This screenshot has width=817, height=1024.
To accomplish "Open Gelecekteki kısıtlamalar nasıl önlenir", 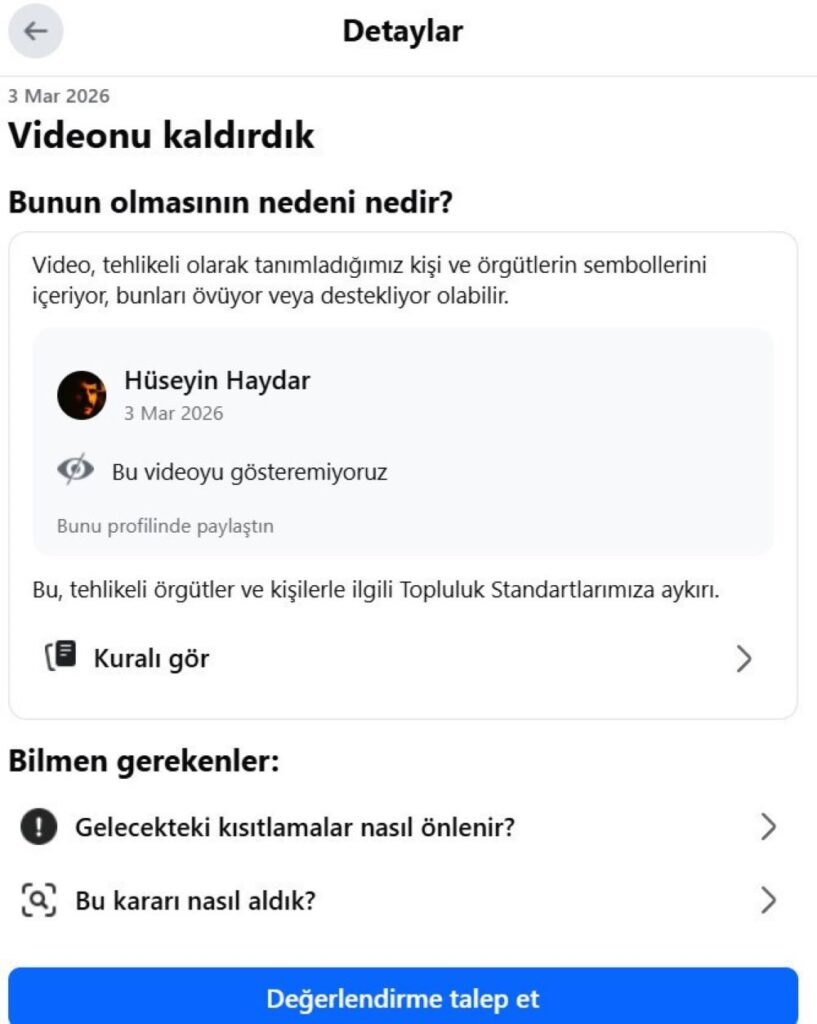I will [402, 827].
